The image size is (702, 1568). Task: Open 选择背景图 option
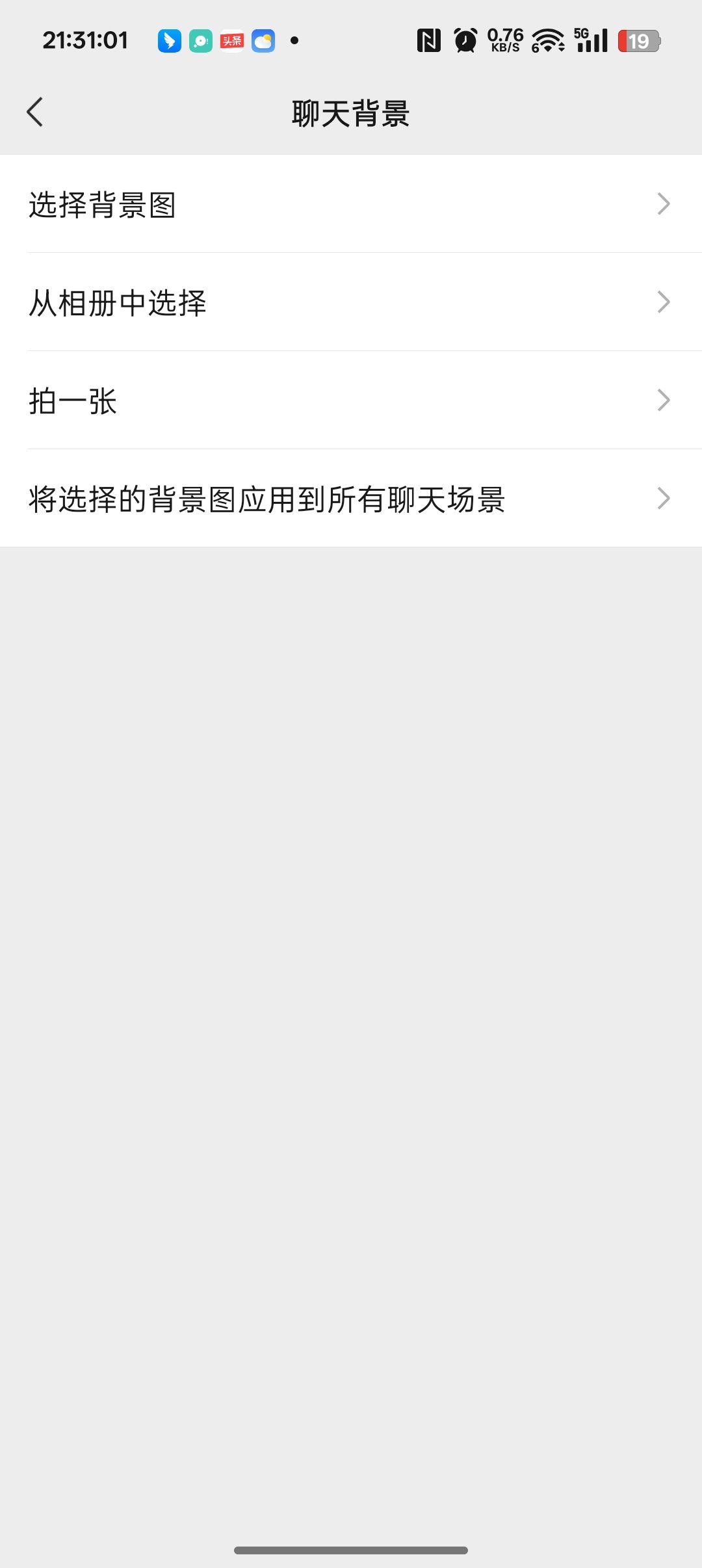(351, 204)
